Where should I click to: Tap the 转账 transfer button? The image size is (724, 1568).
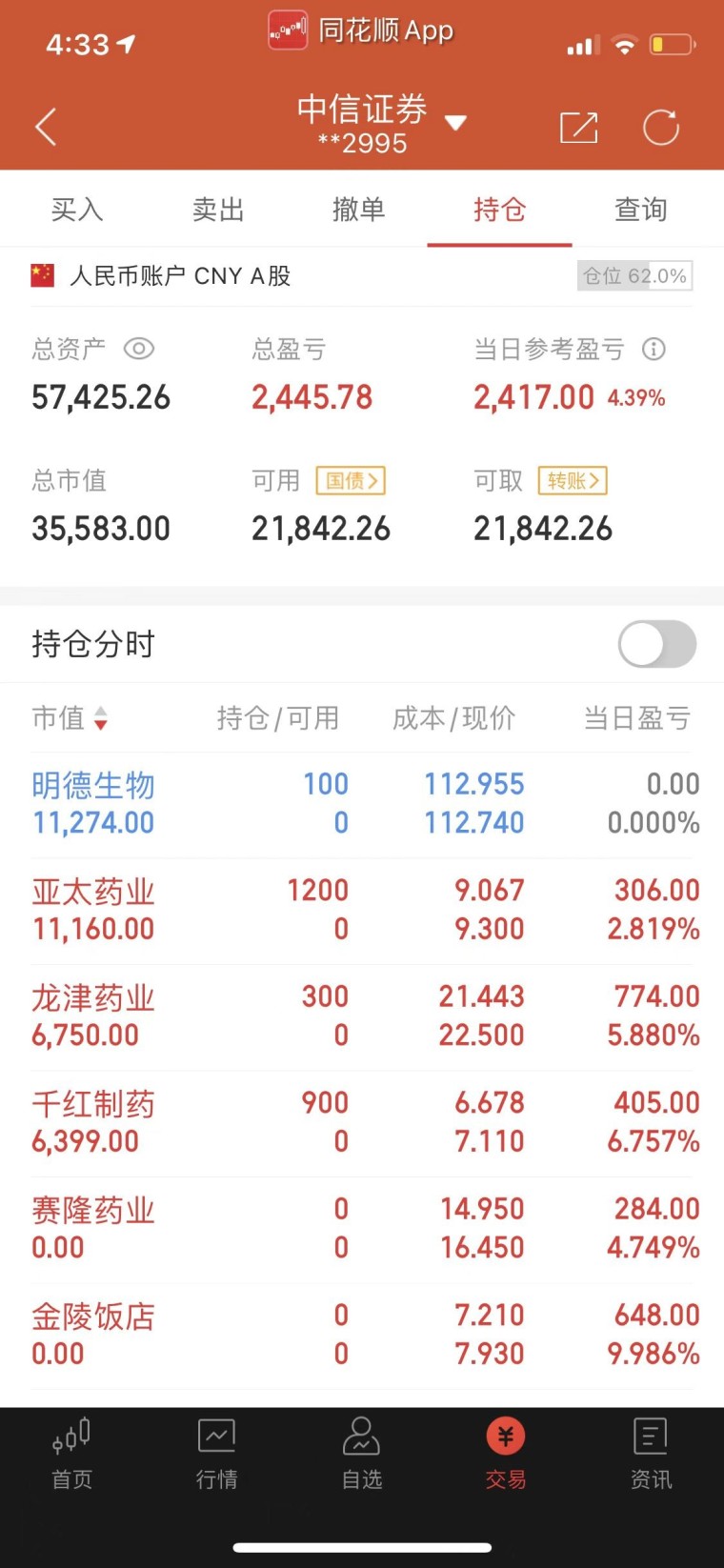[573, 480]
